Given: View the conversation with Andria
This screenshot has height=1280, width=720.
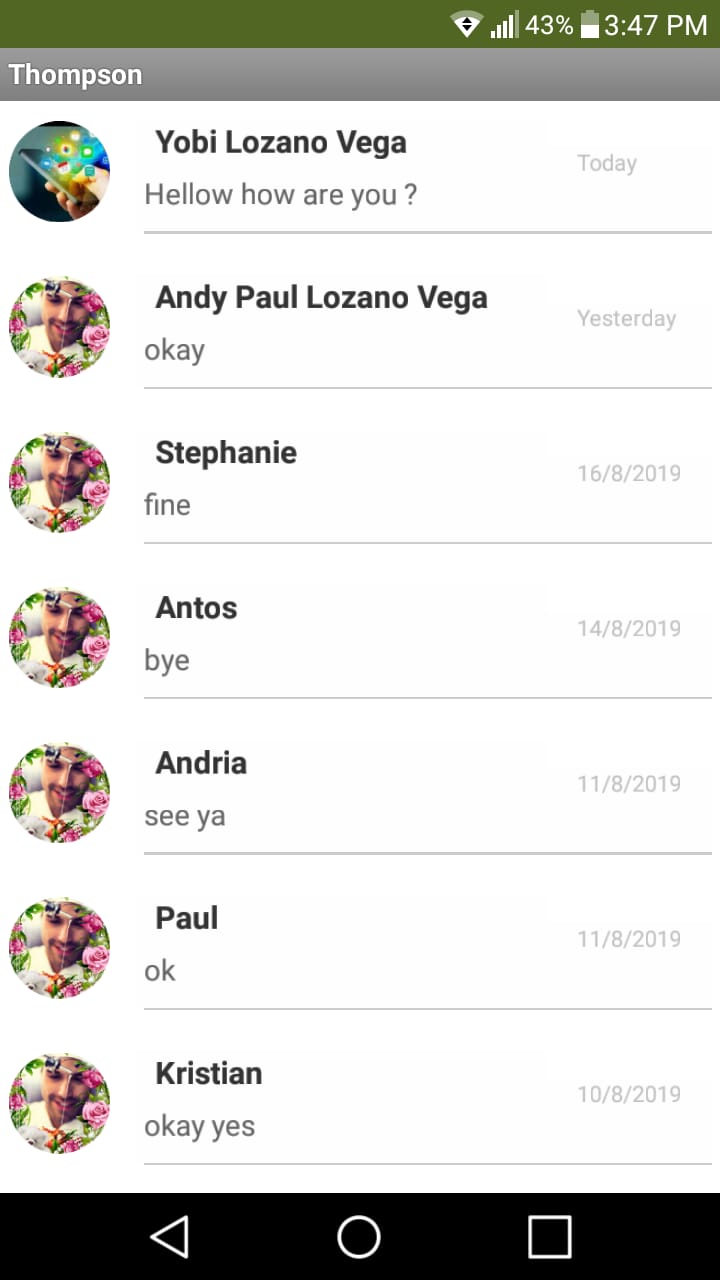Looking at the screenshot, I should pos(360,788).
